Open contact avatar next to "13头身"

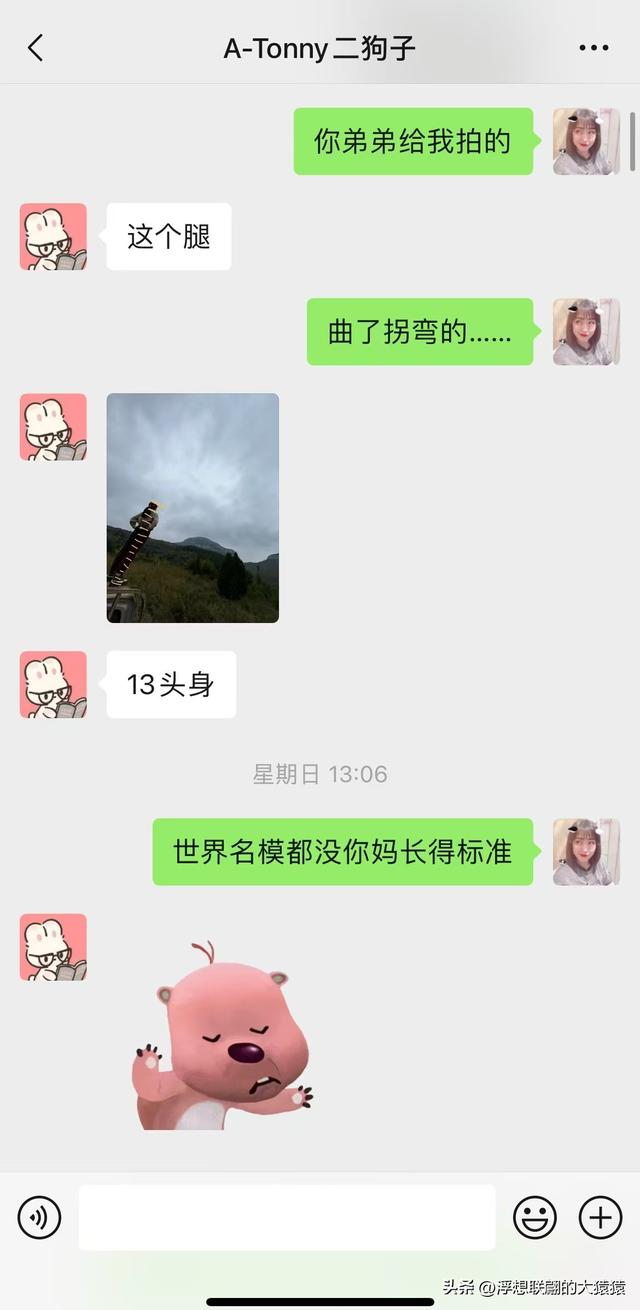pyautogui.click(x=53, y=685)
